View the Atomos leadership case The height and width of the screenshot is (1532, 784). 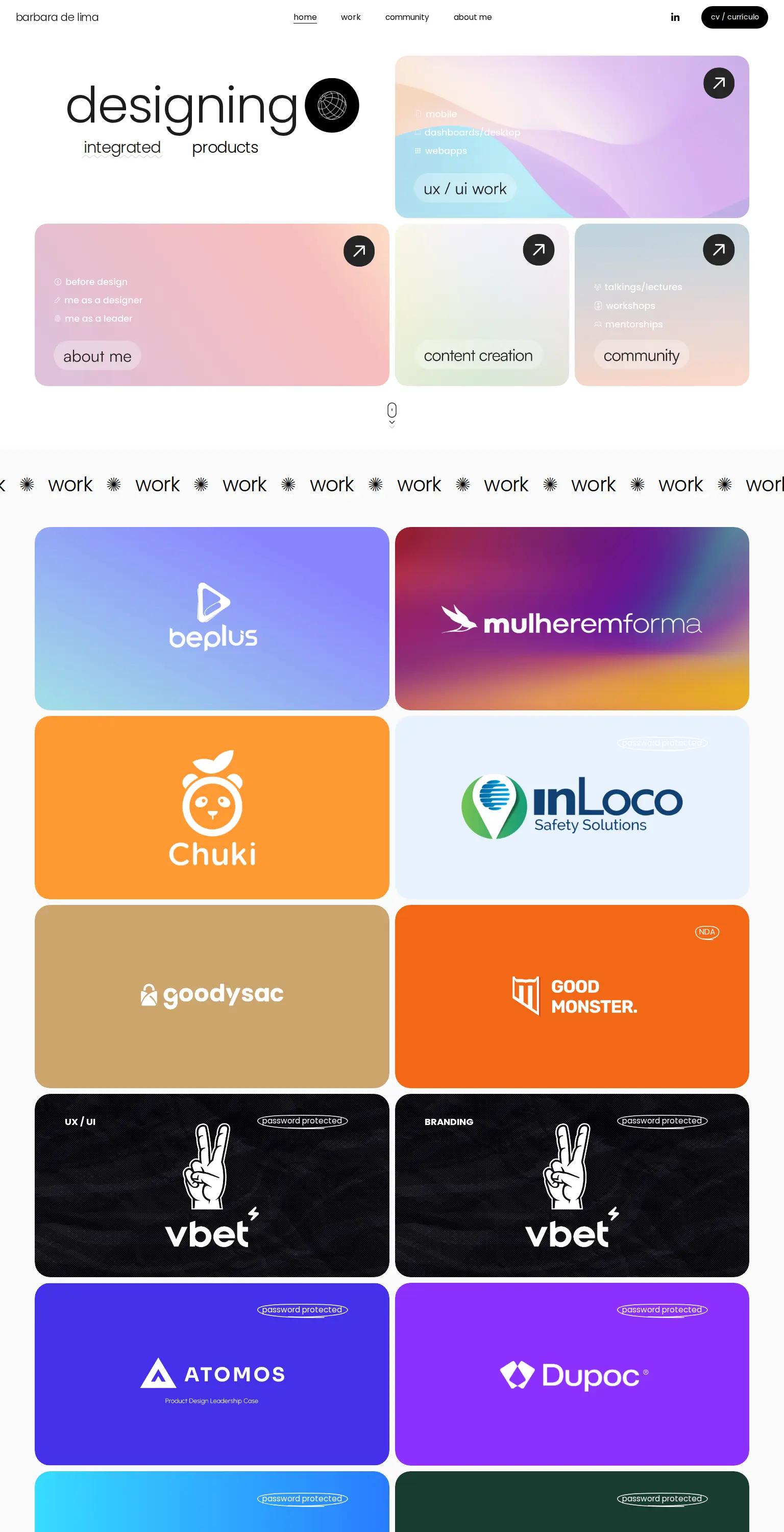coord(212,1373)
